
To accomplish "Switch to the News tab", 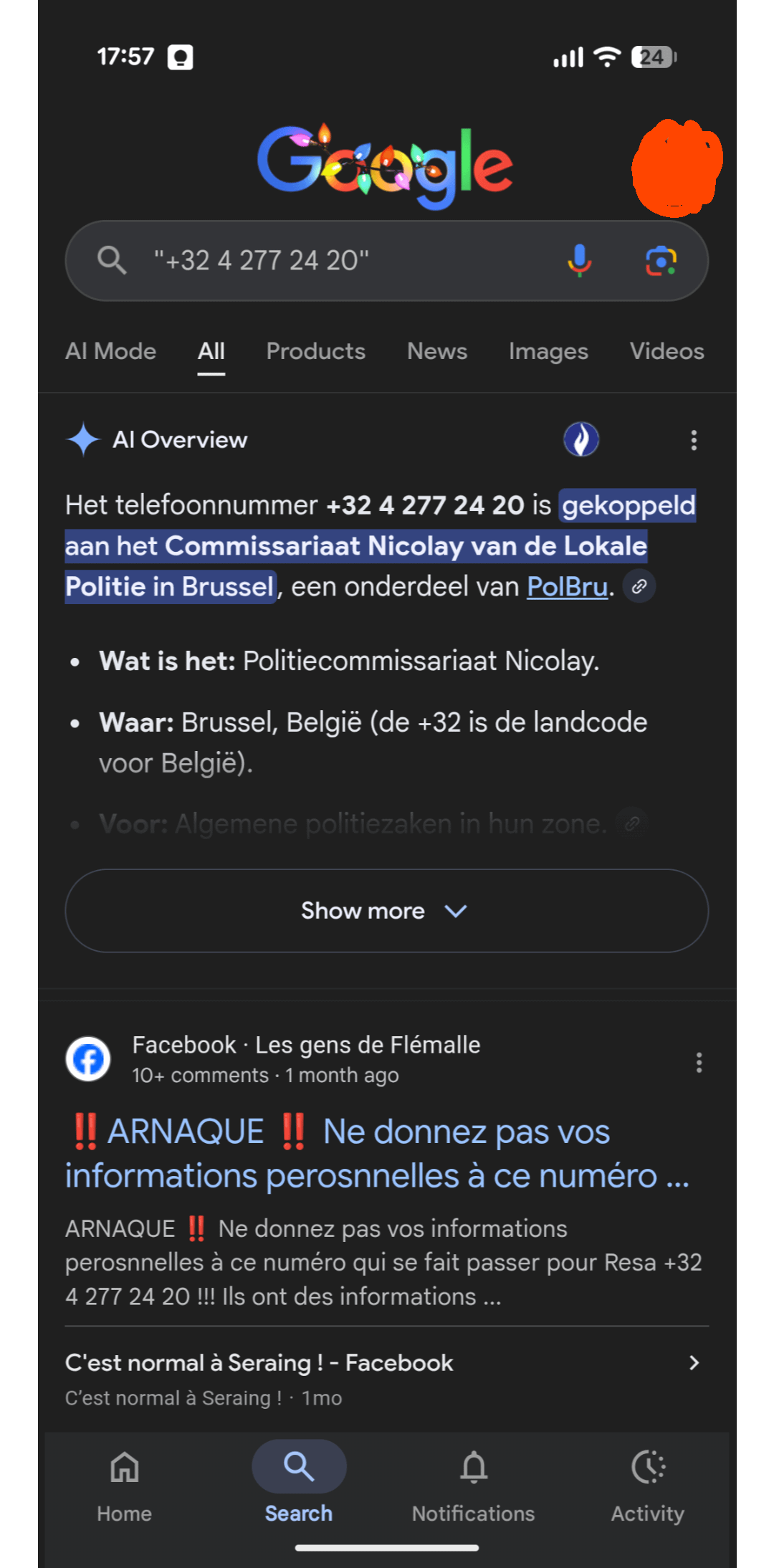I will [436, 351].
